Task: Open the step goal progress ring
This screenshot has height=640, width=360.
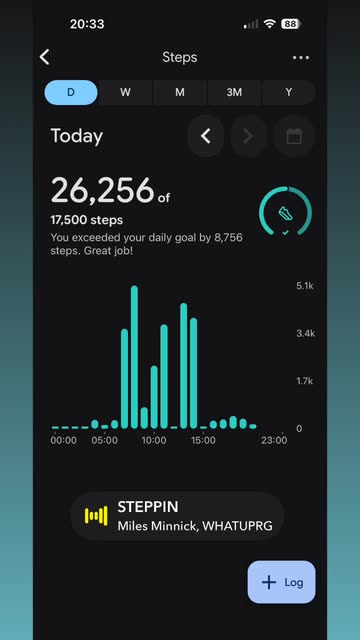Action: [285, 211]
